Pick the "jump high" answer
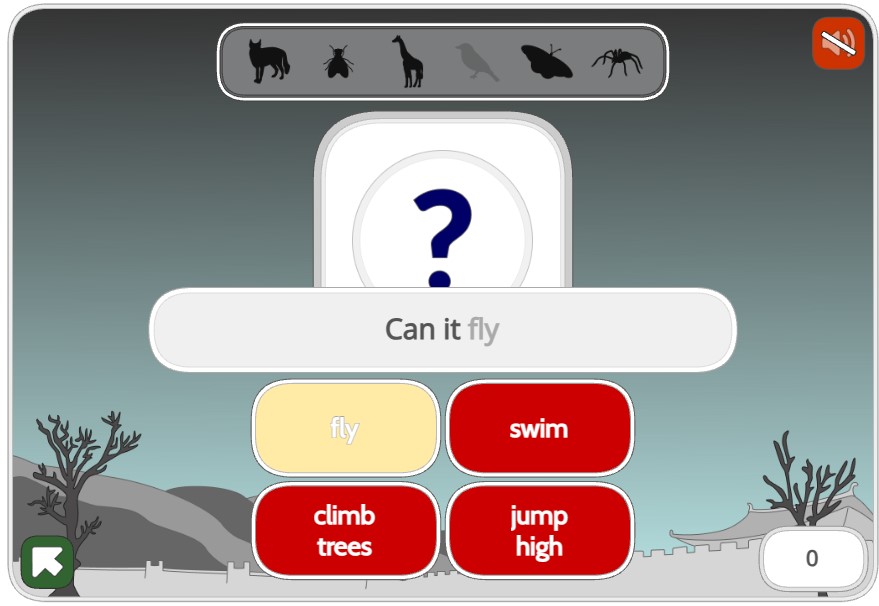Viewport: 879px width, 606px height. click(x=539, y=530)
